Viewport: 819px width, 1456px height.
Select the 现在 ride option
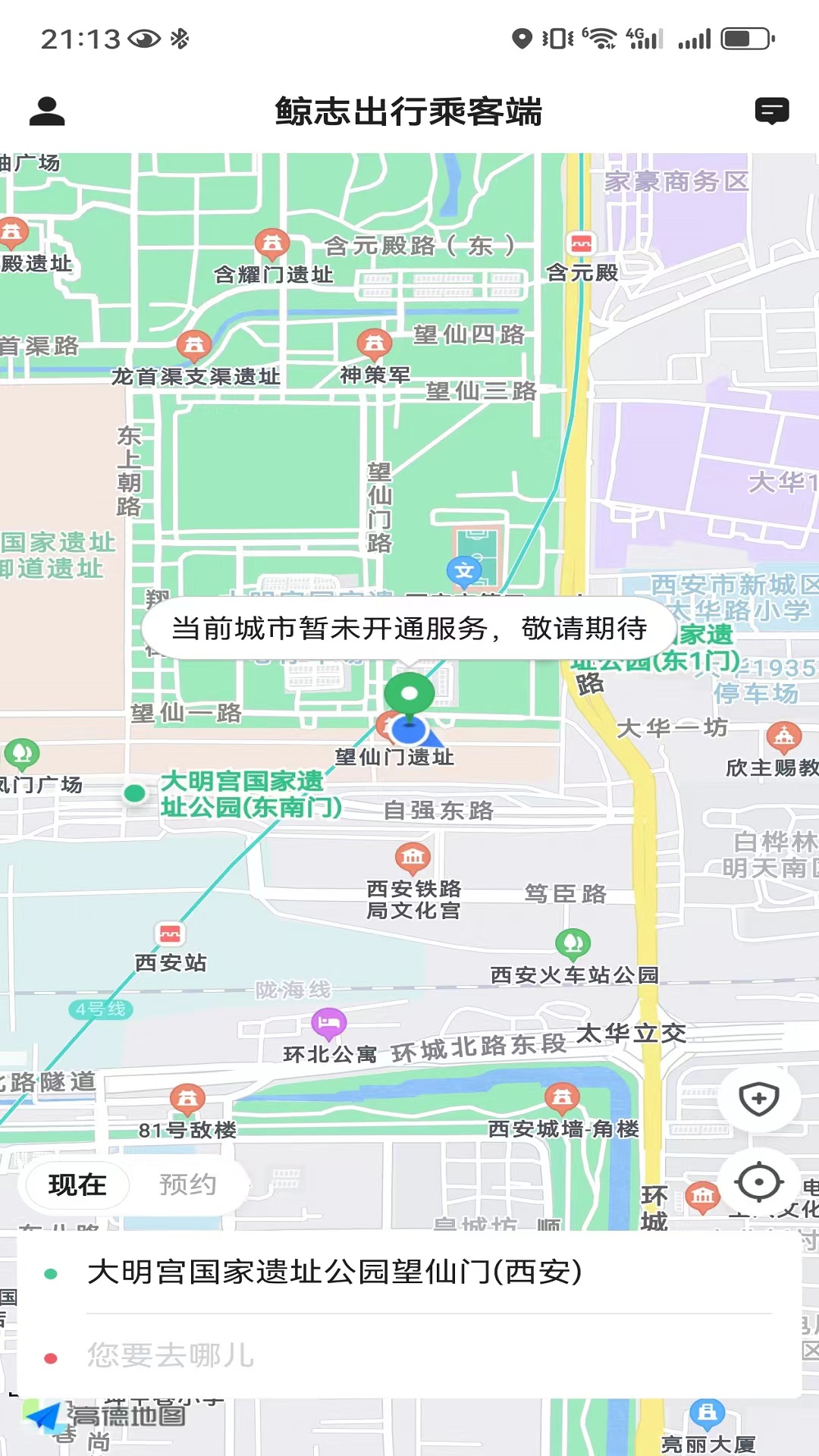[77, 1185]
